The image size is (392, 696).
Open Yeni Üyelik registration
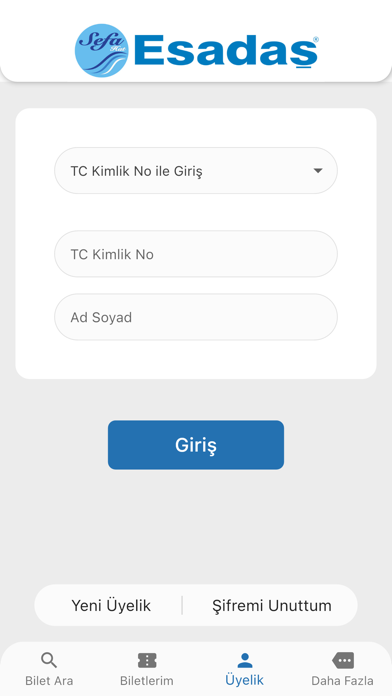[111, 605]
